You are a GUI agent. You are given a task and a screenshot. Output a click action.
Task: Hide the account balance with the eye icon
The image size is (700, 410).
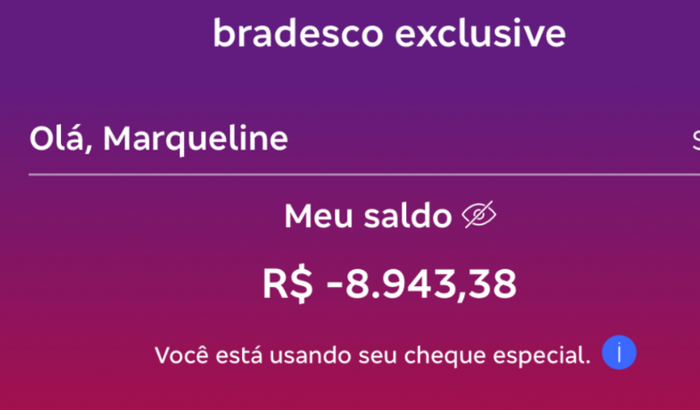coord(479,215)
